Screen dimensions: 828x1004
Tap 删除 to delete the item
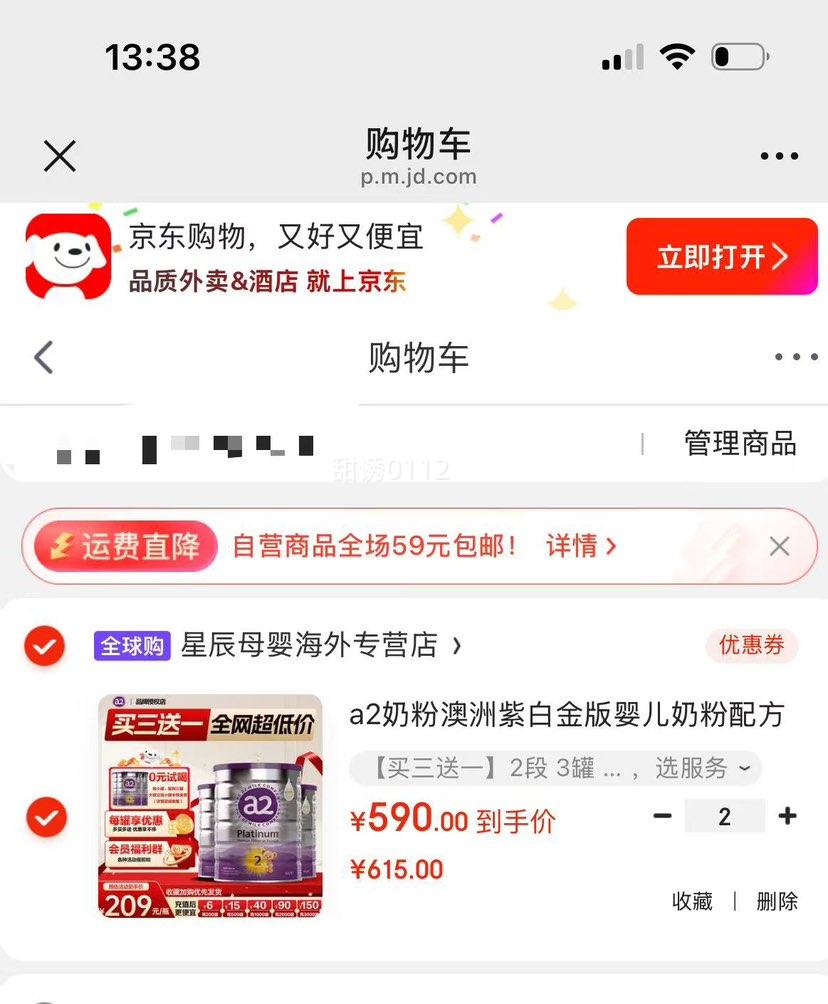coord(778,901)
